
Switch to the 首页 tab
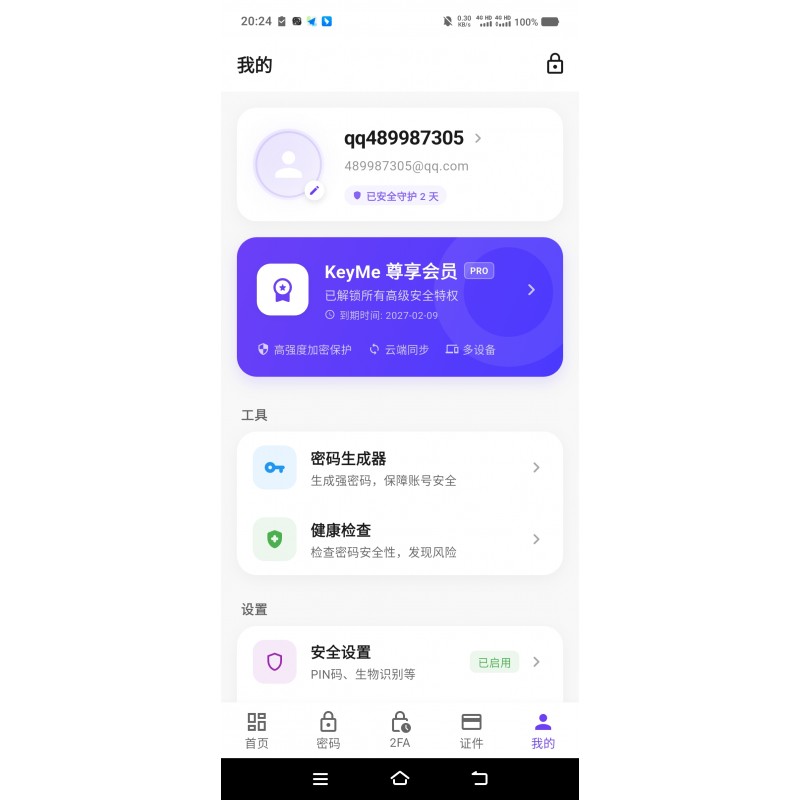257,731
